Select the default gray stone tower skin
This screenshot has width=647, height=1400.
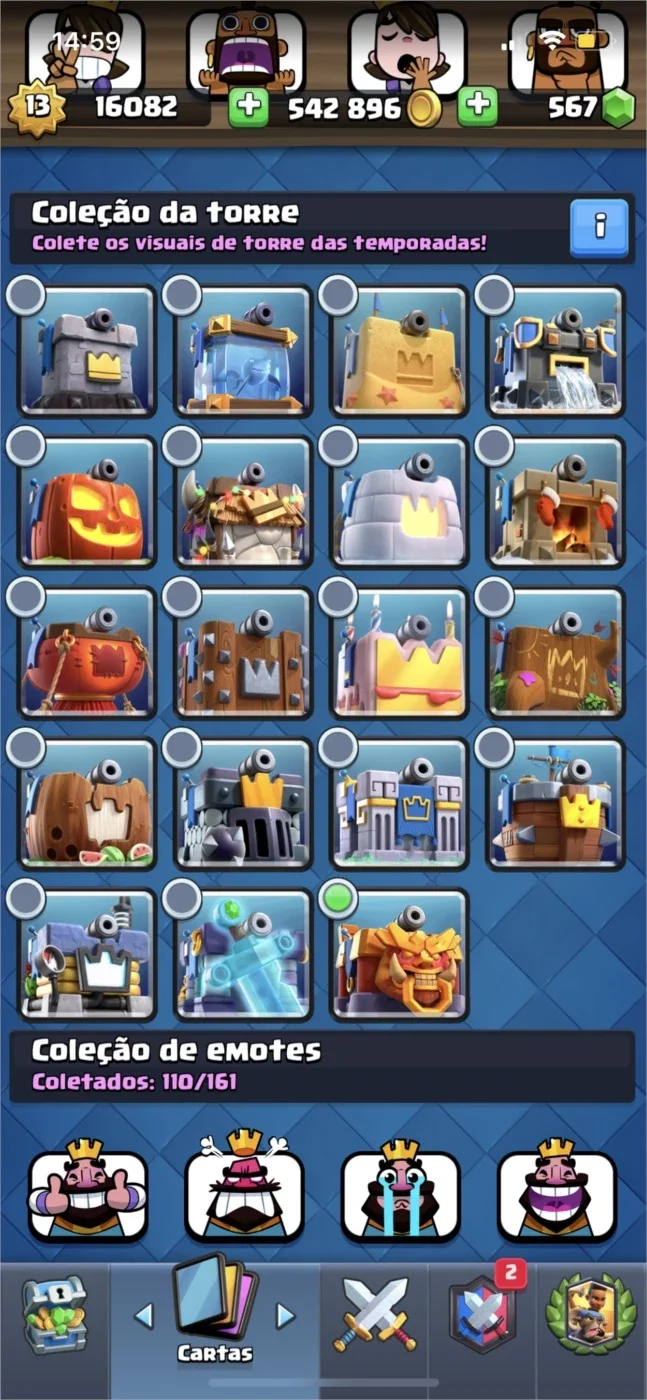pos(88,351)
